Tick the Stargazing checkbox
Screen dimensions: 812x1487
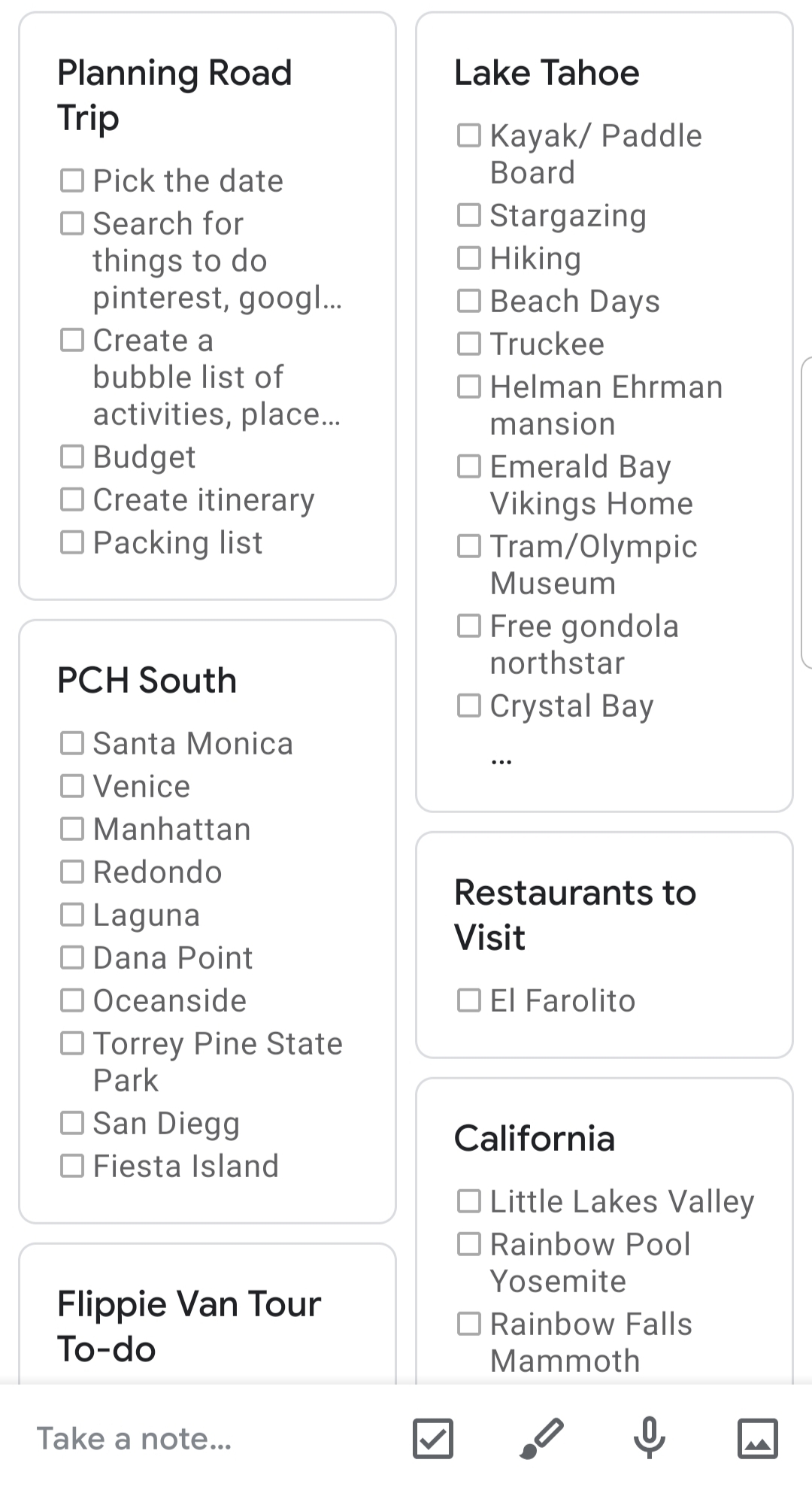(468, 215)
